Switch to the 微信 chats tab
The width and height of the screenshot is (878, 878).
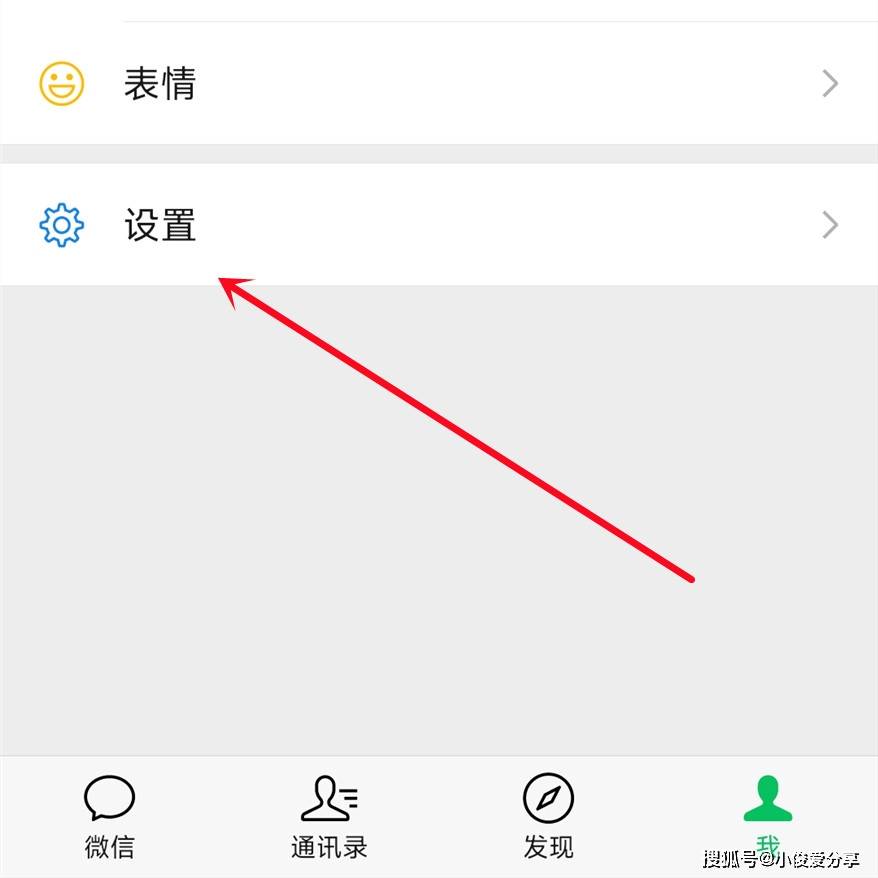click(109, 816)
